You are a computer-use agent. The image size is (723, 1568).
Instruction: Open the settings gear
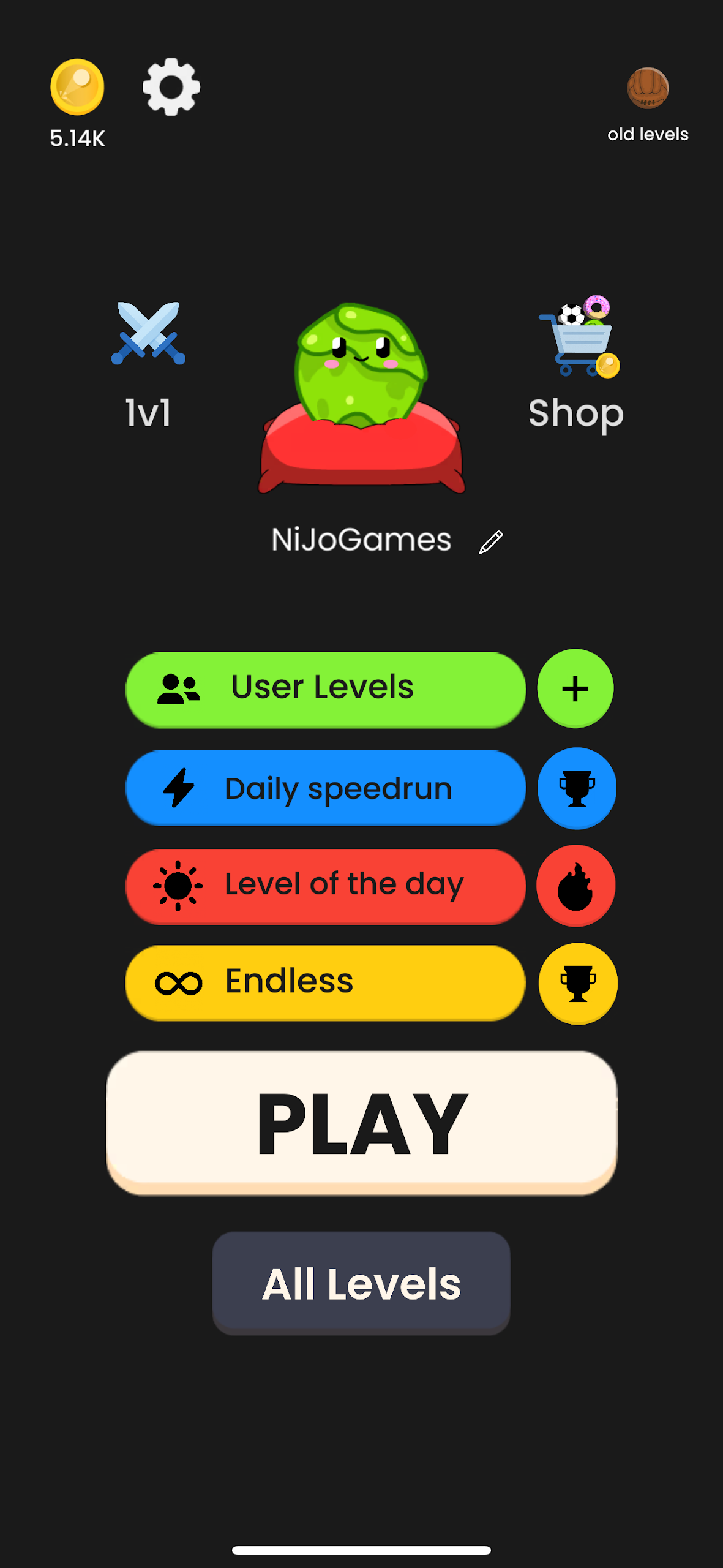pos(171,87)
